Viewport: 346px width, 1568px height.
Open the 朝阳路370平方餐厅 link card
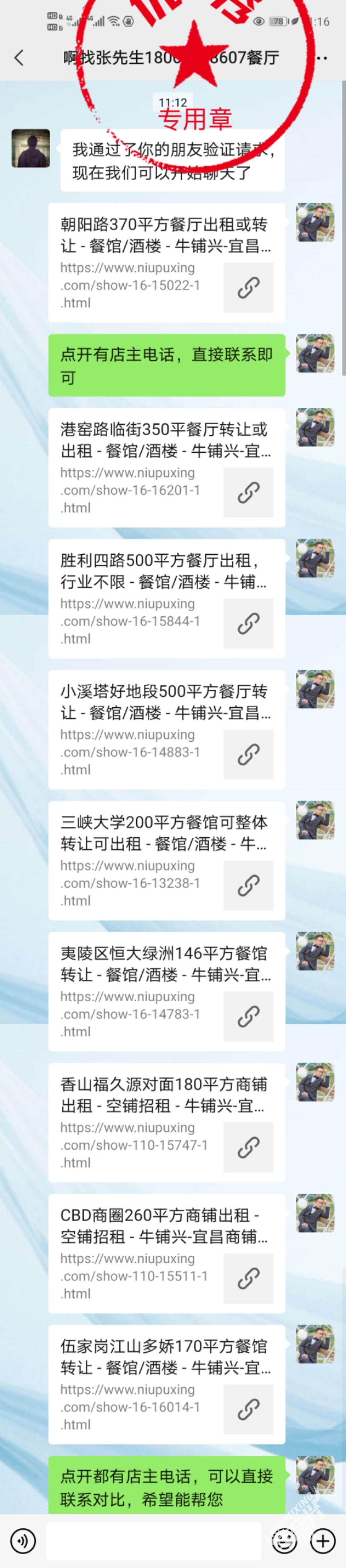(166, 262)
